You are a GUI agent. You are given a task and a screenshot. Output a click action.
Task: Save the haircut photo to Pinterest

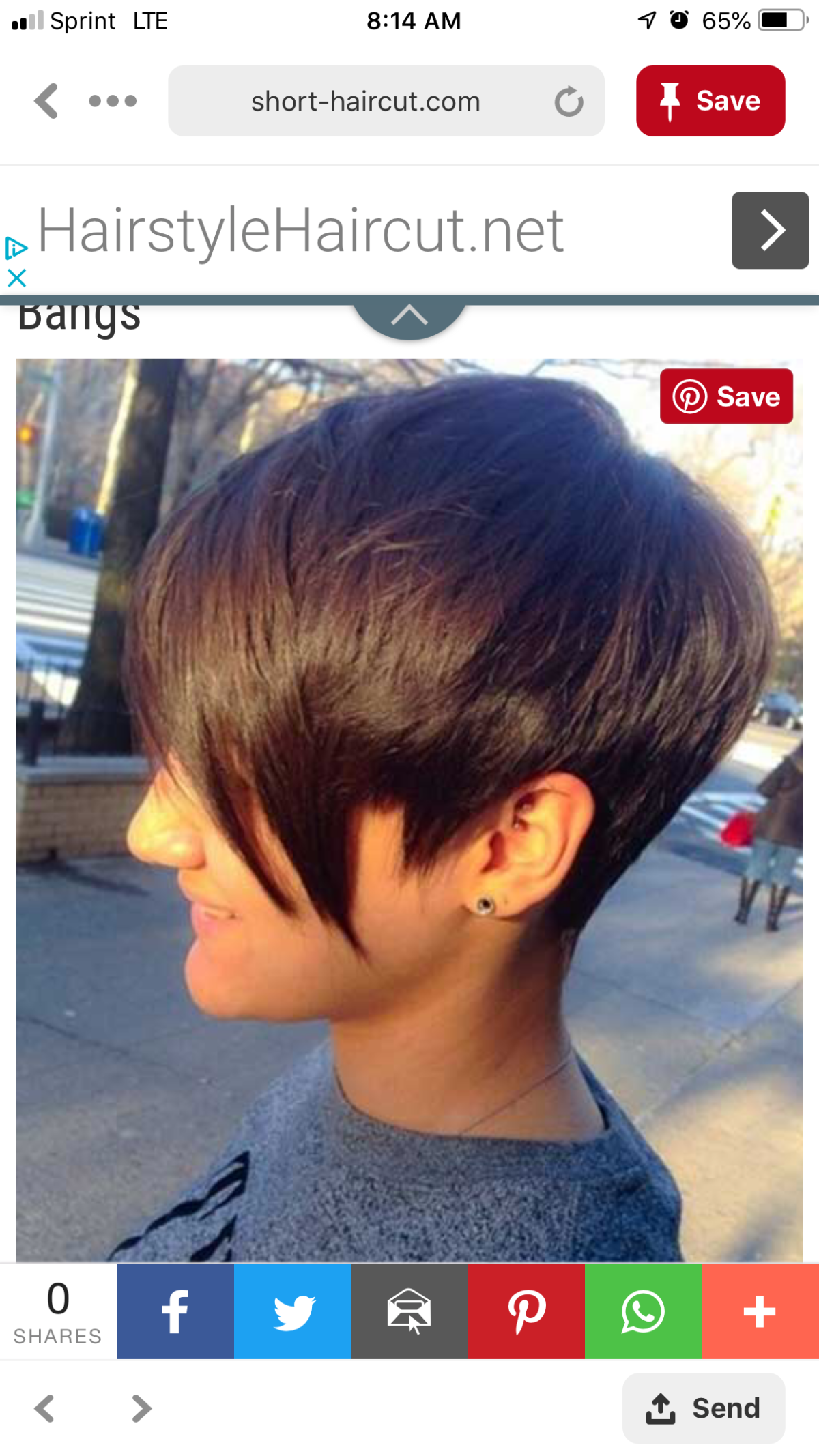coord(725,396)
